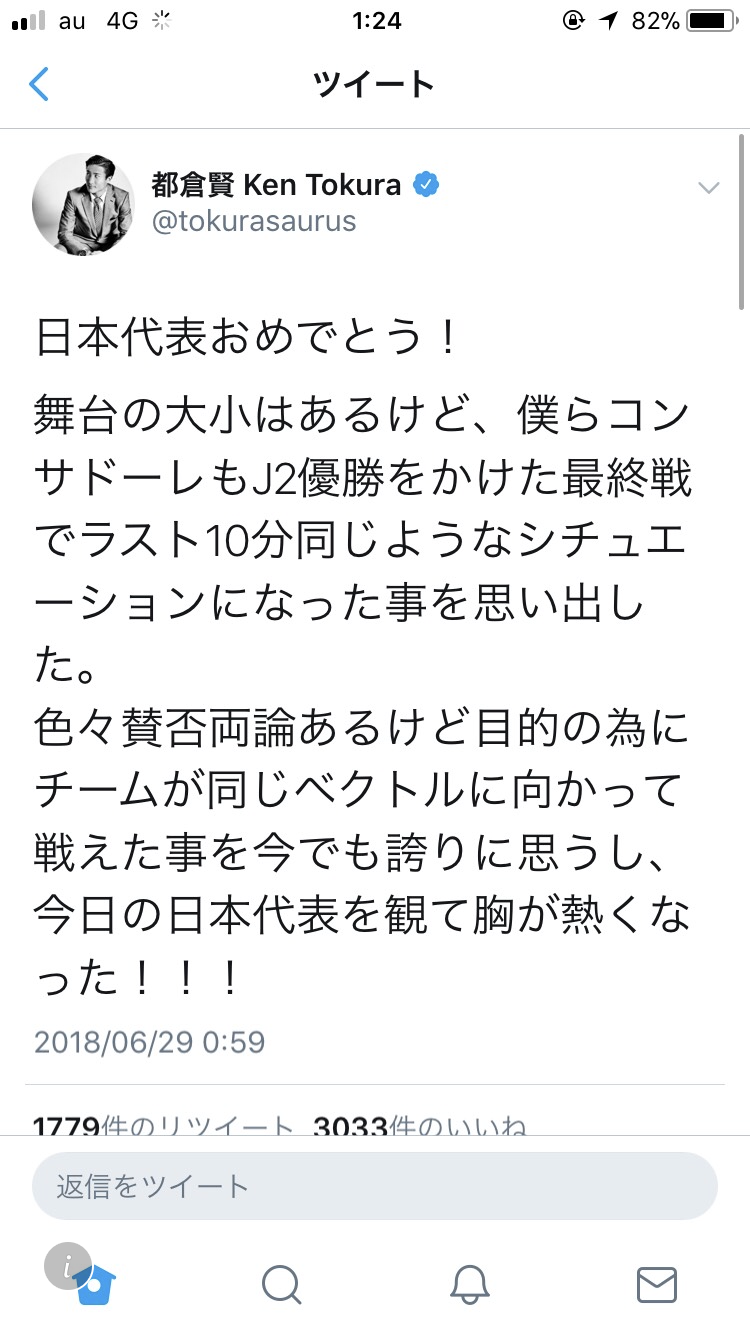Expand the tweet options chevron

coord(708,188)
